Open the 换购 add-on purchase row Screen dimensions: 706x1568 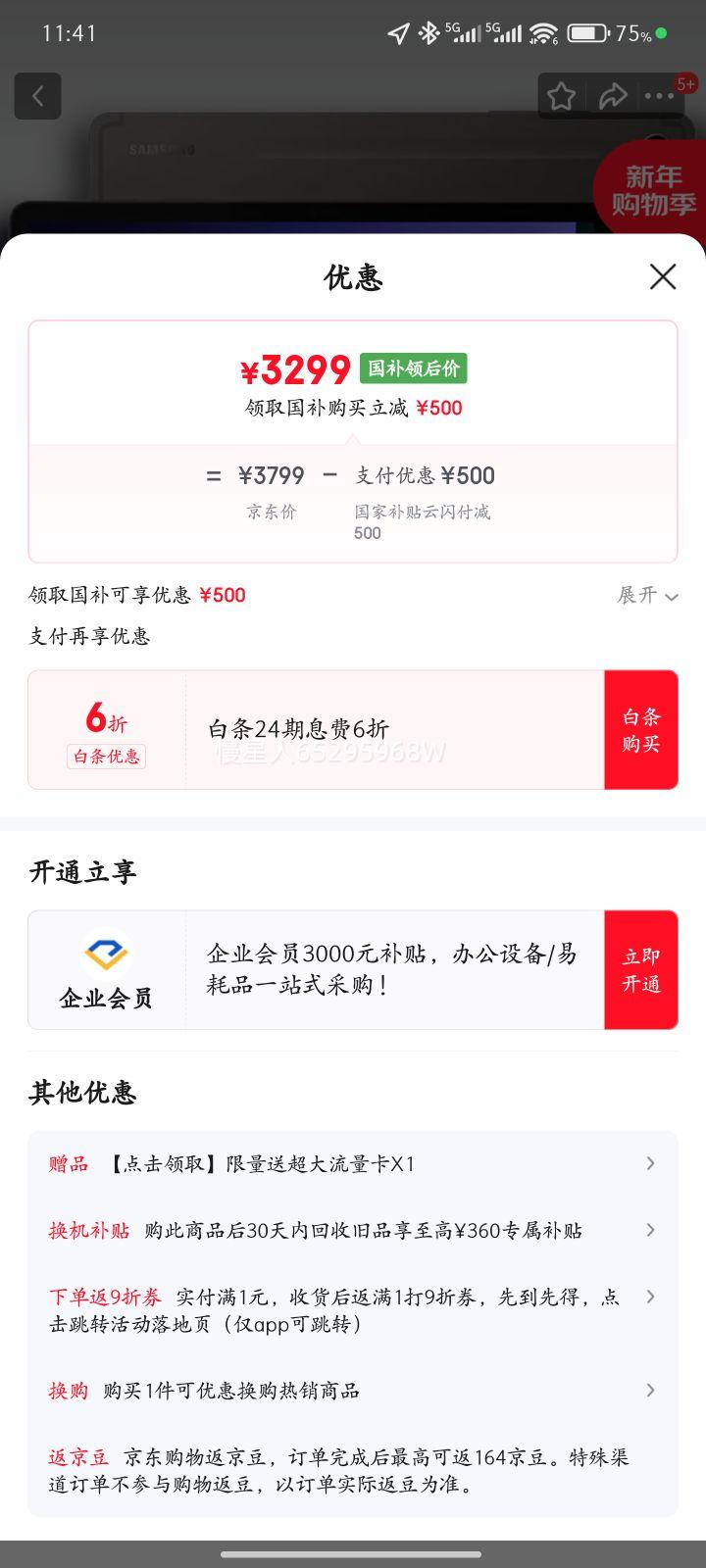click(x=353, y=1391)
